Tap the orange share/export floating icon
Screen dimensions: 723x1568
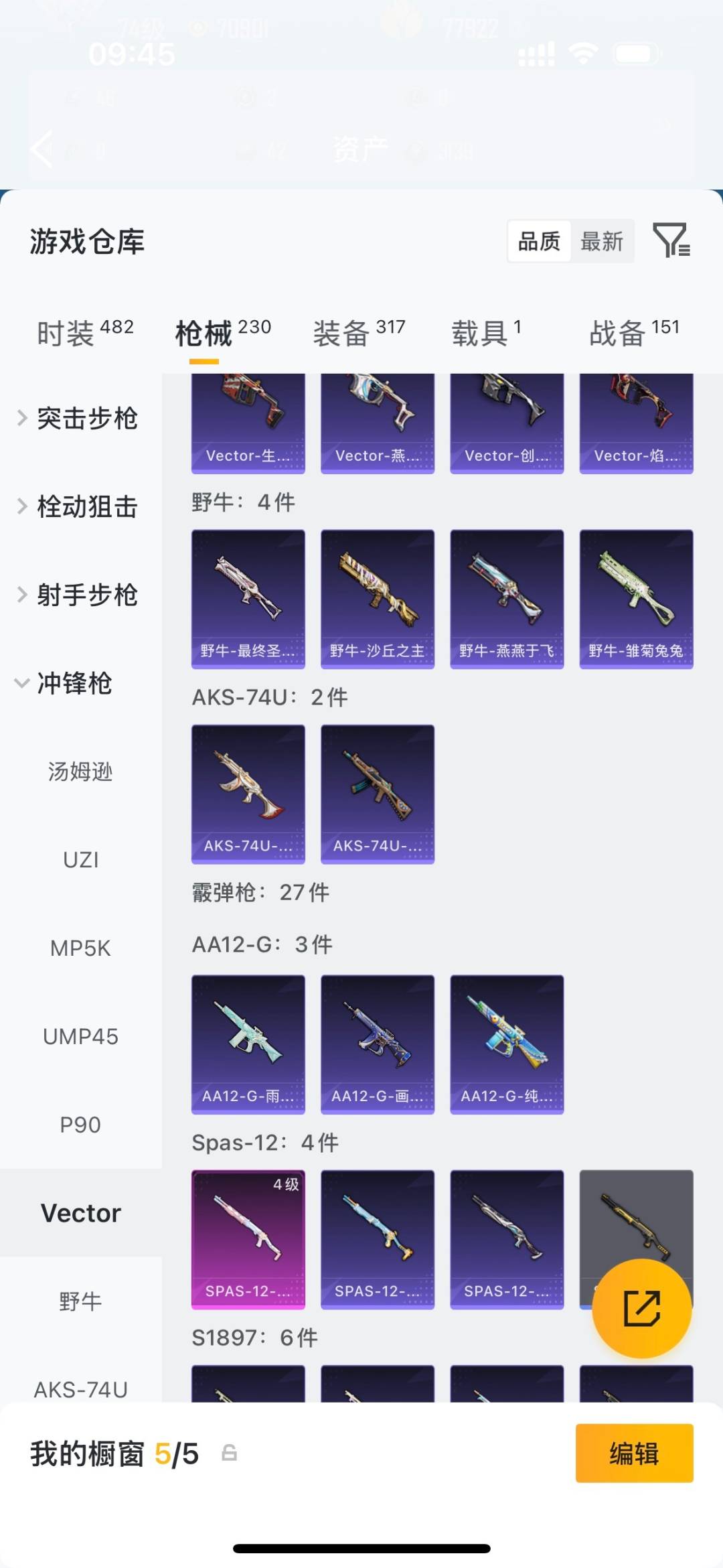click(x=640, y=1307)
